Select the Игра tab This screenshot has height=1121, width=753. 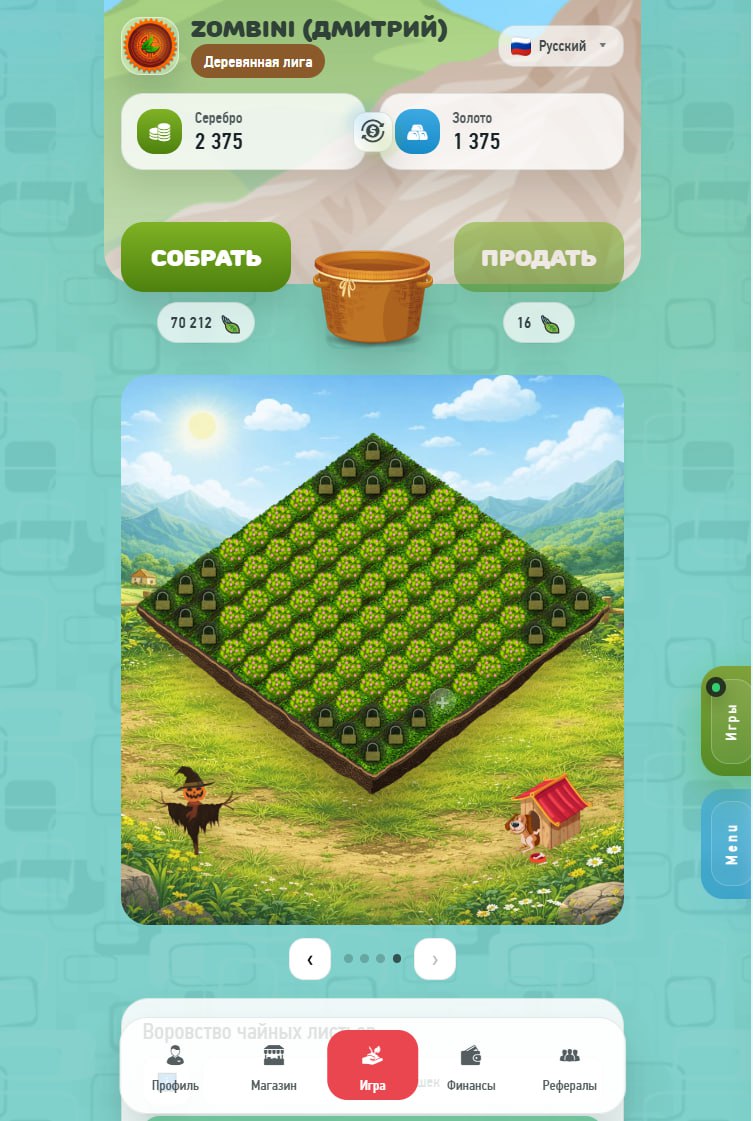372,1066
